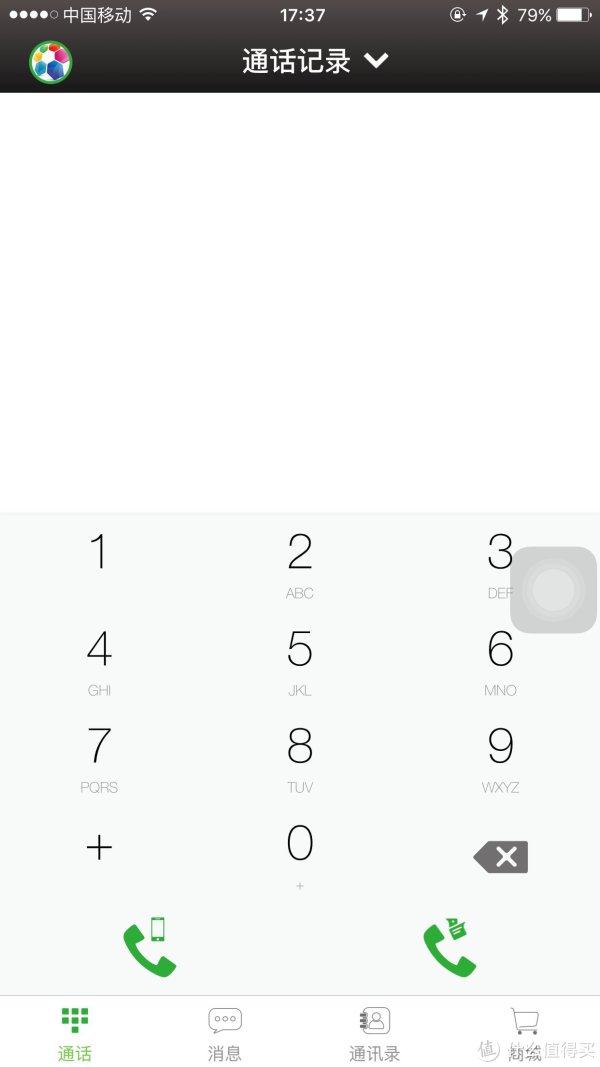
Task: Tap keypad digit 9 WXYZ
Action: 501,759
